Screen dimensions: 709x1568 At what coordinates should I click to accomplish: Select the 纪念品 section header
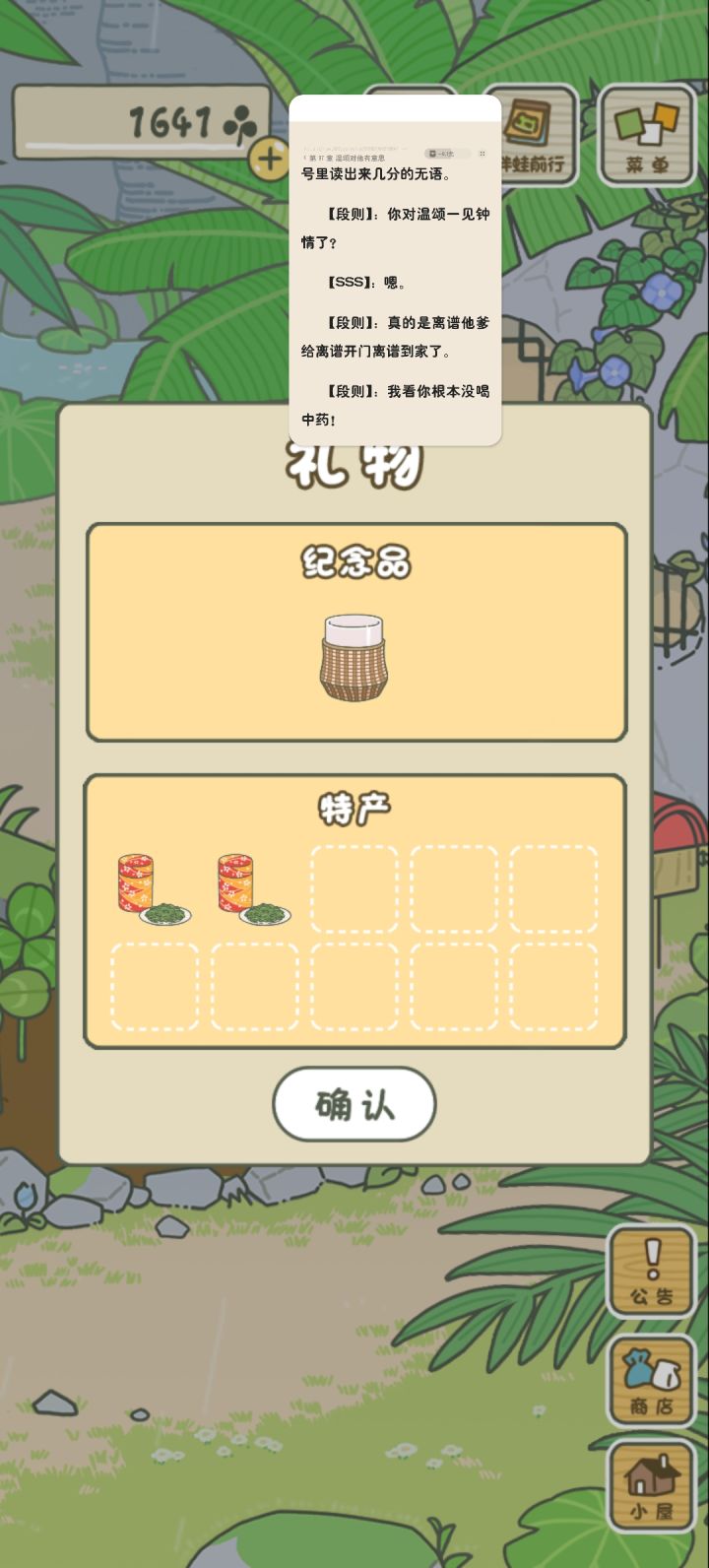tap(354, 563)
